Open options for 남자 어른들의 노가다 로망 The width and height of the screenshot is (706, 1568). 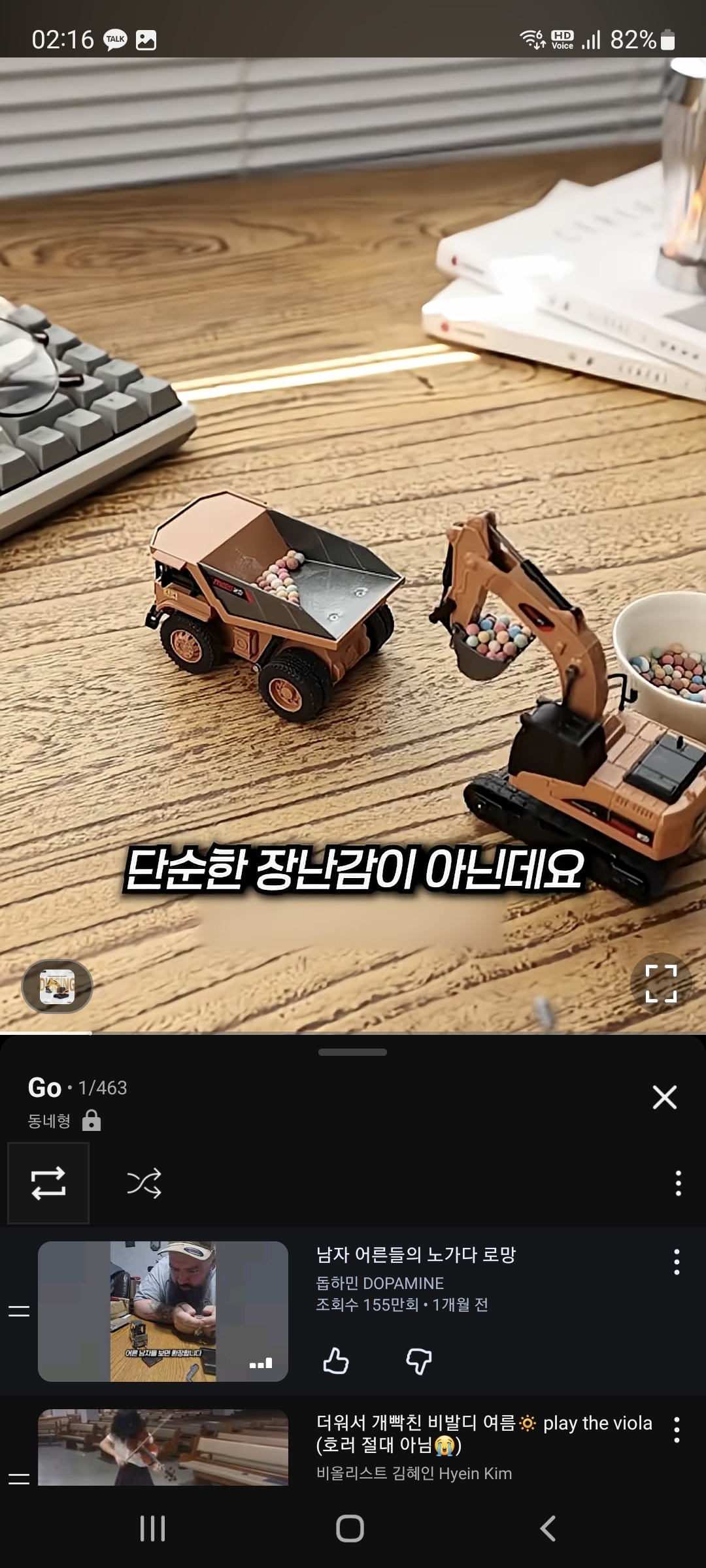coord(677,1262)
